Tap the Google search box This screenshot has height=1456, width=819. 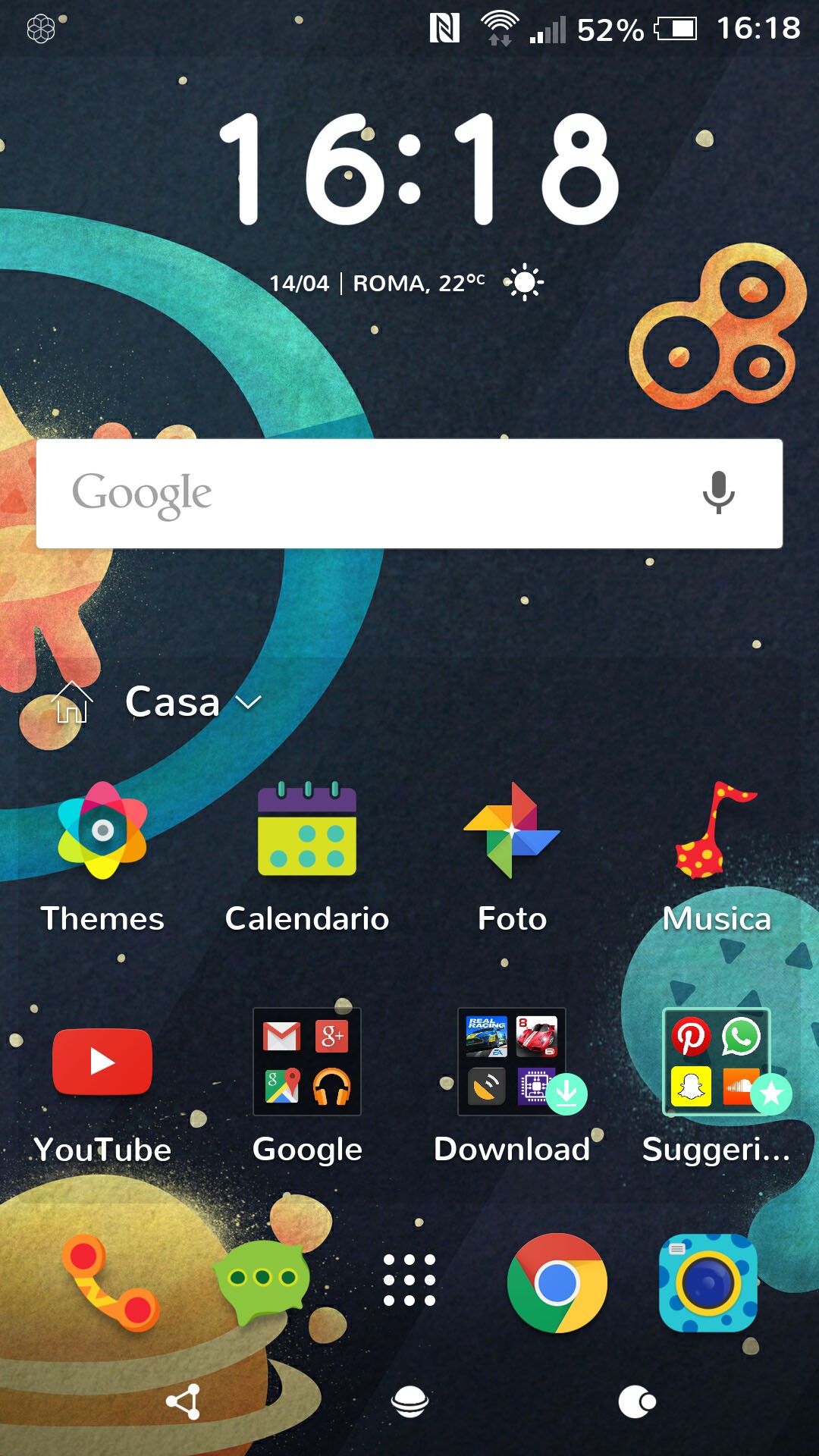(x=364, y=494)
